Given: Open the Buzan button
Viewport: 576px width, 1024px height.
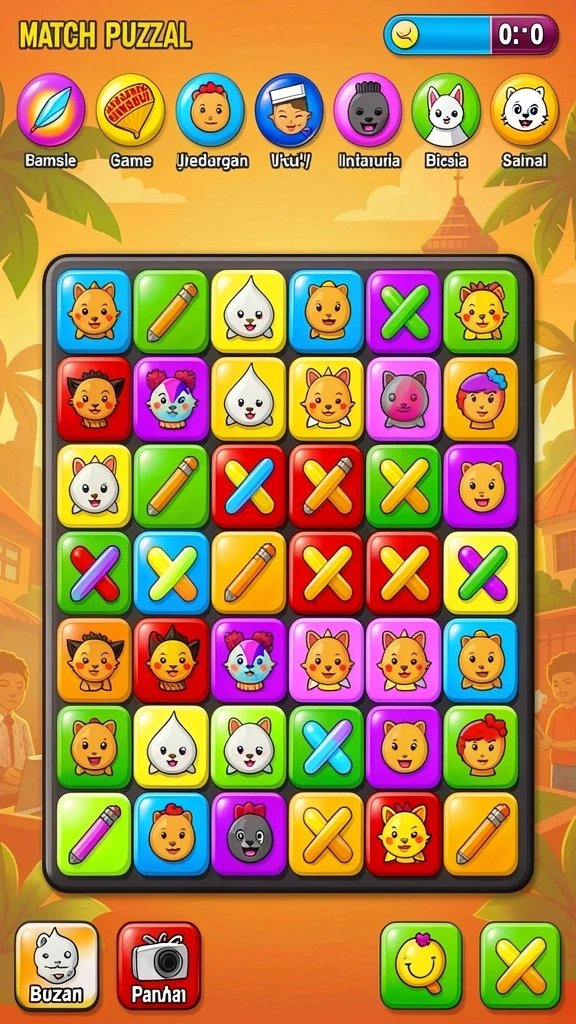Looking at the screenshot, I should coord(57,965).
